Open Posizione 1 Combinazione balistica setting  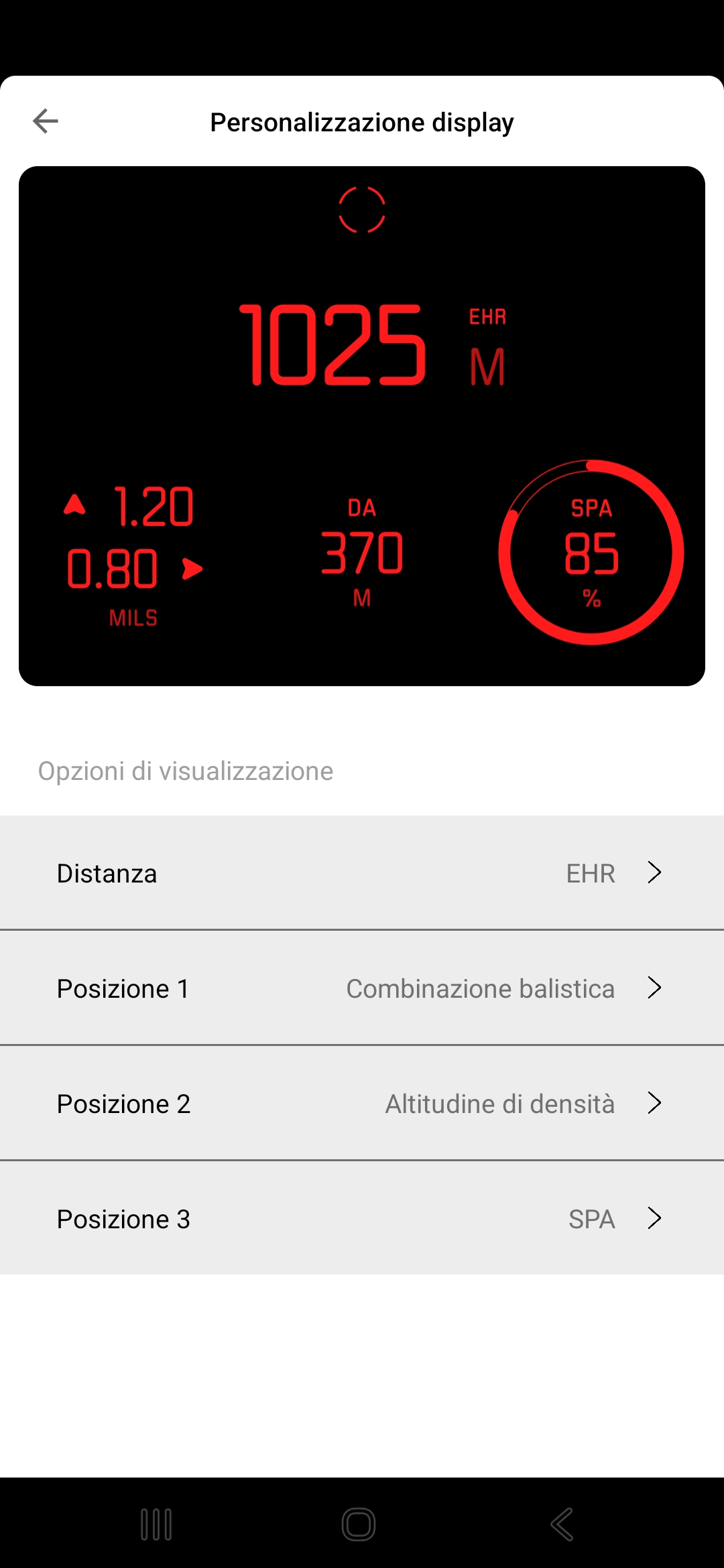pyautogui.click(x=362, y=988)
